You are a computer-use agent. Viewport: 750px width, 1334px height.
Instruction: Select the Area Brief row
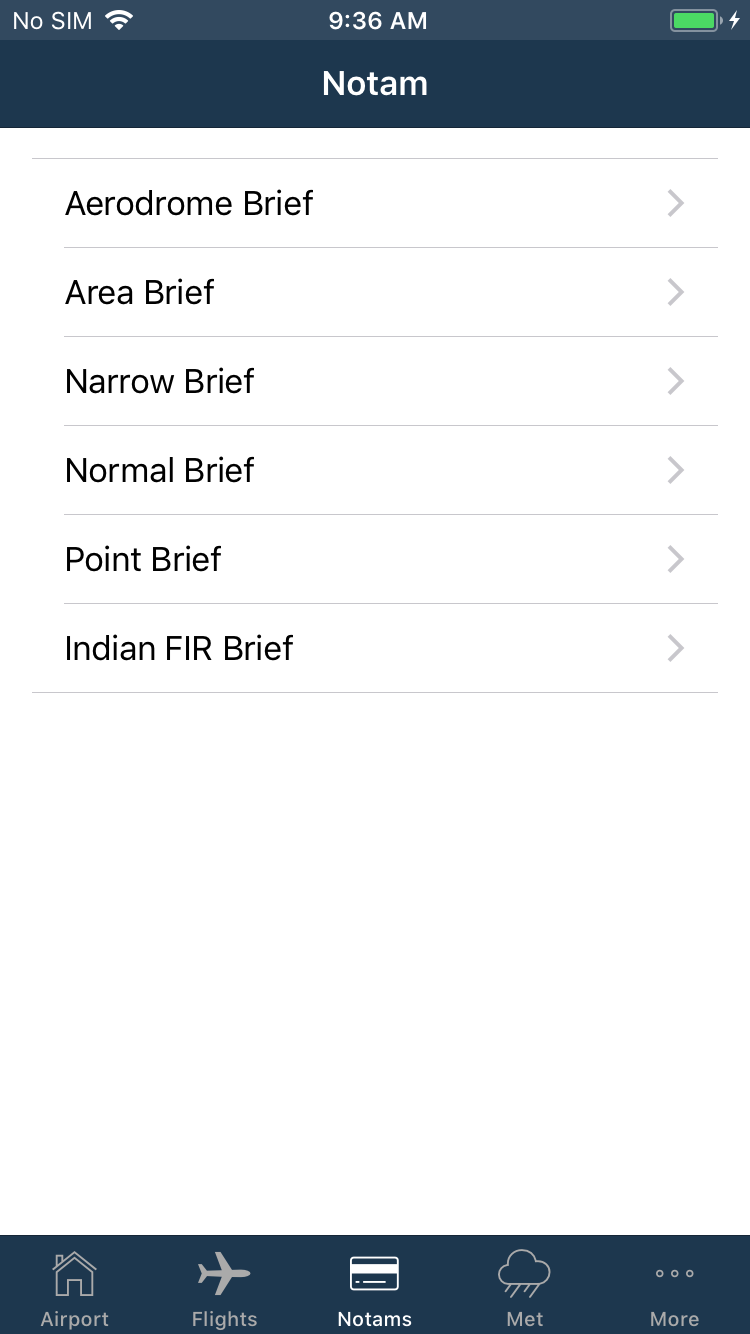pyautogui.click(x=375, y=292)
